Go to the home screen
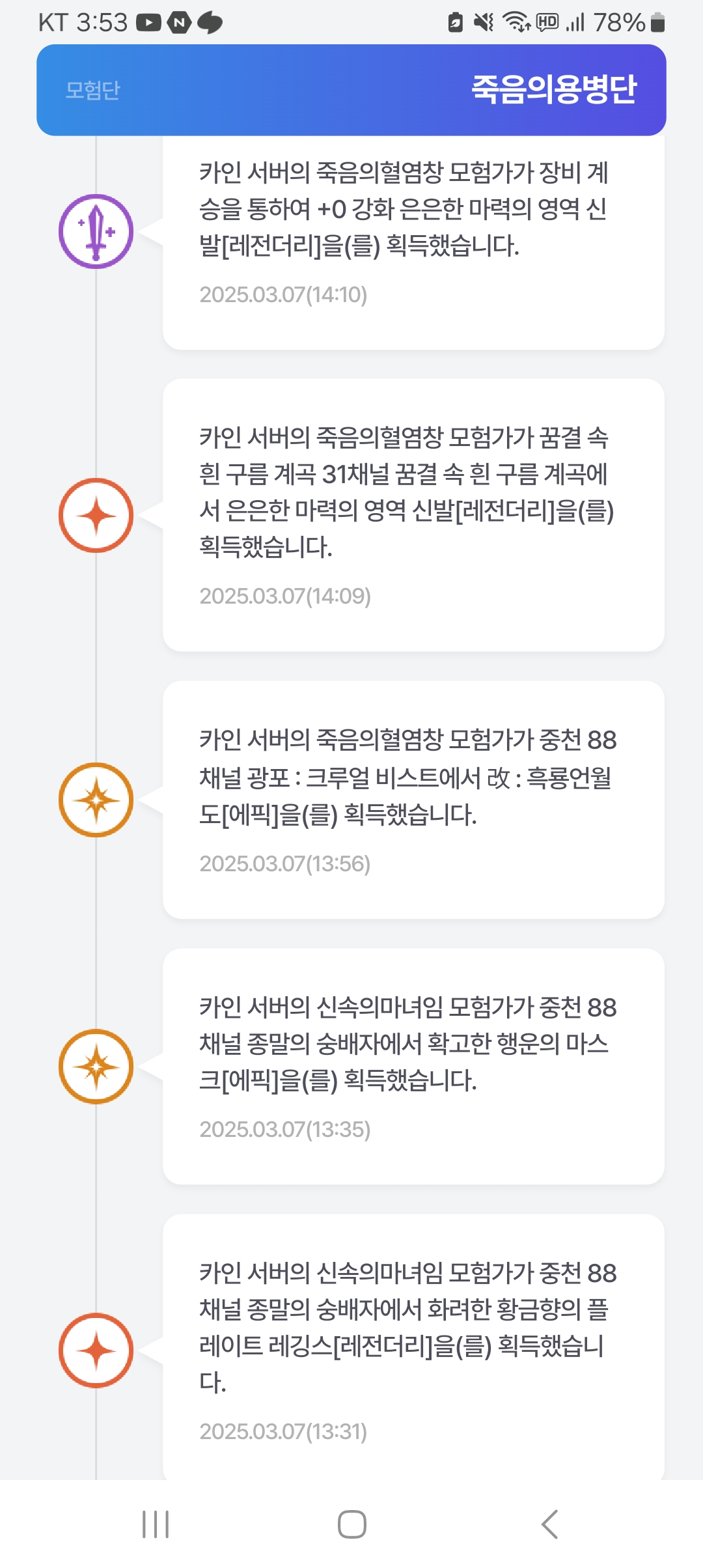The height and width of the screenshot is (1568, 703). (x=351, y=1524)
